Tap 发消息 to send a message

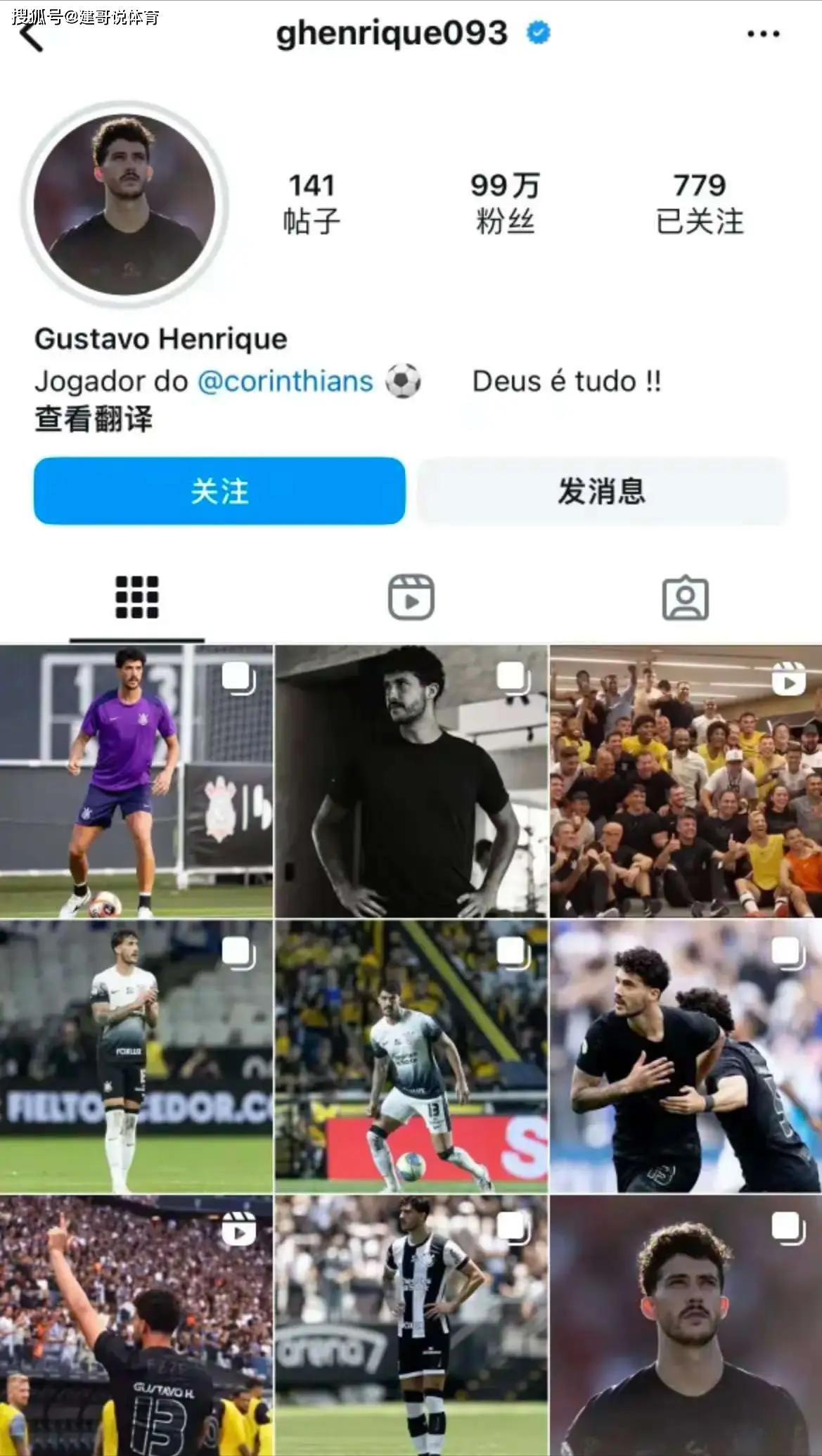602,491
